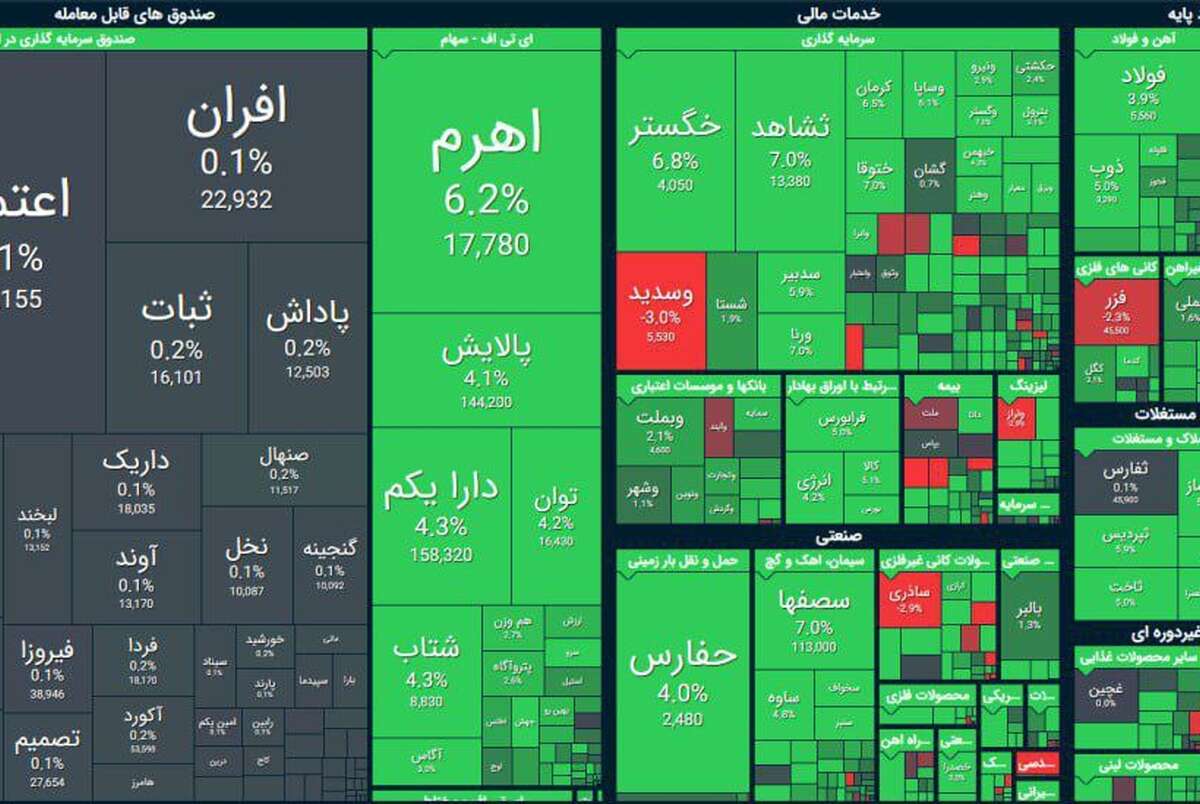1200x804 pixels.
Task: Open the red وسدید tile
Action: 661,311
